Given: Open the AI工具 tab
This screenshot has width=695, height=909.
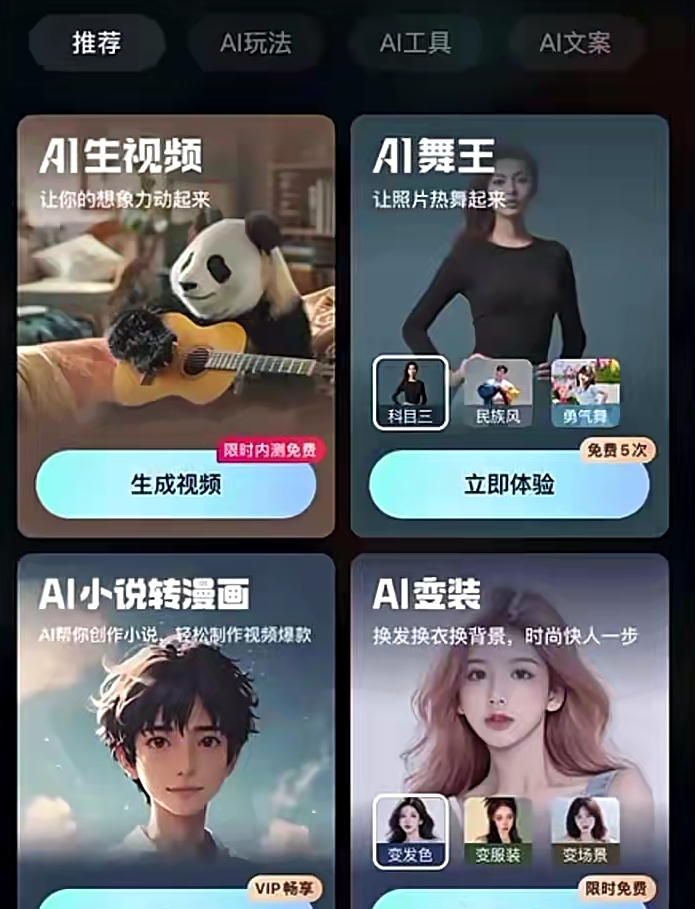Looking at the screenshot, I should pyautogui.click(x=415, y=43).
